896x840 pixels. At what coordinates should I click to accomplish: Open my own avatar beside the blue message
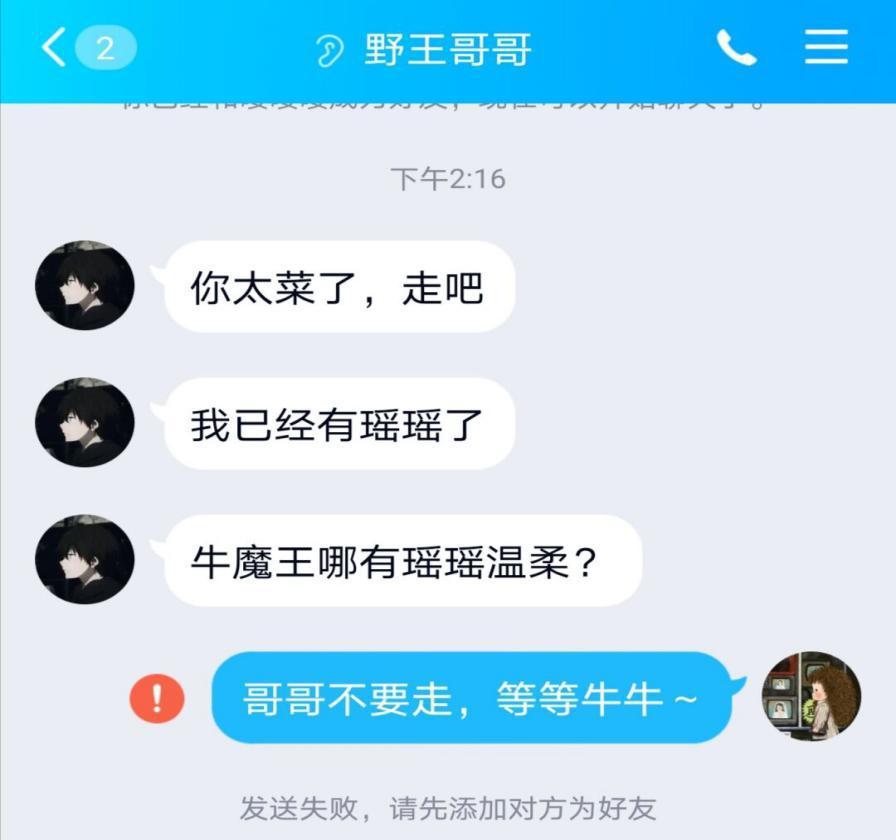pos(811,696)
